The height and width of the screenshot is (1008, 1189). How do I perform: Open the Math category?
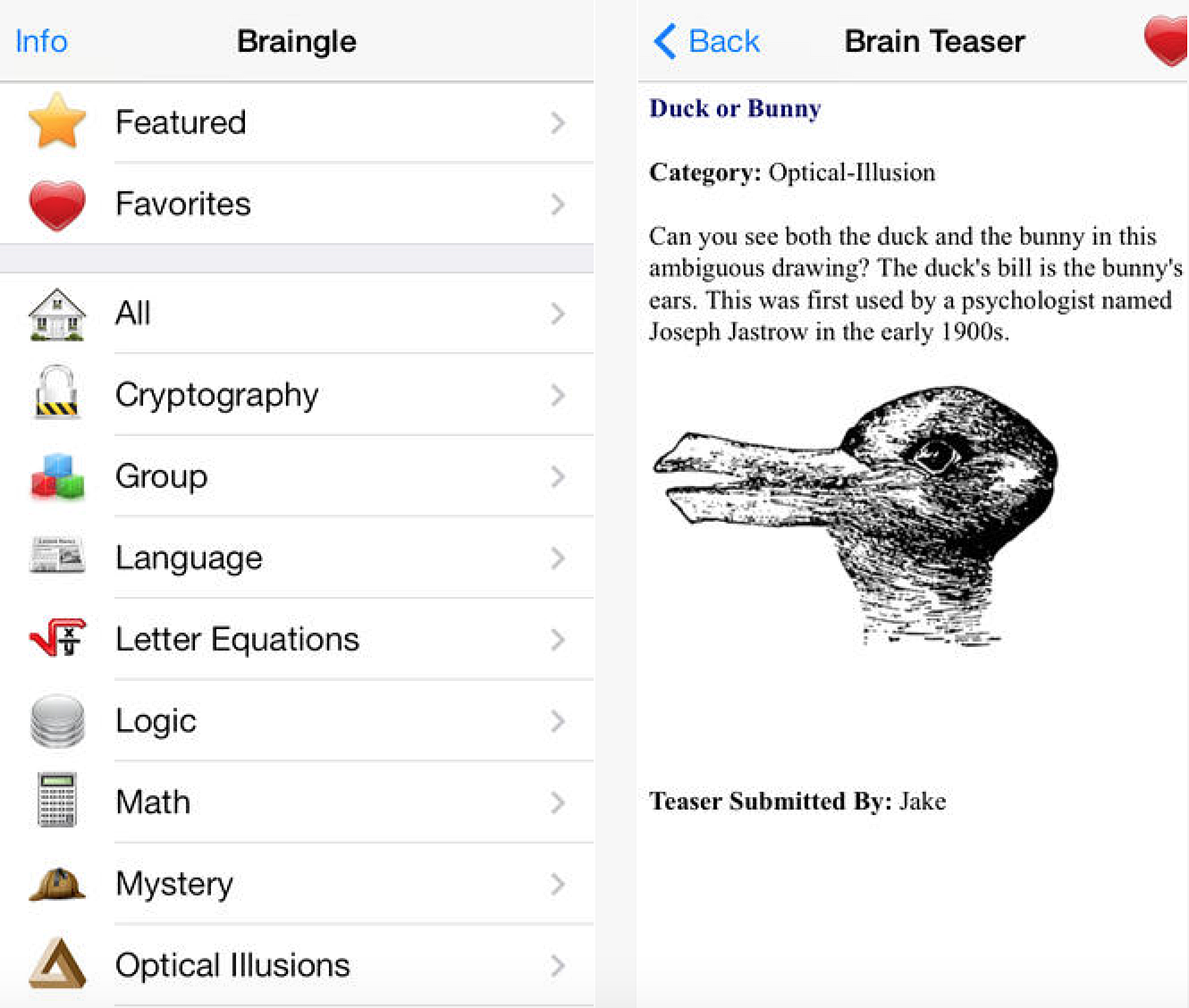295,802
